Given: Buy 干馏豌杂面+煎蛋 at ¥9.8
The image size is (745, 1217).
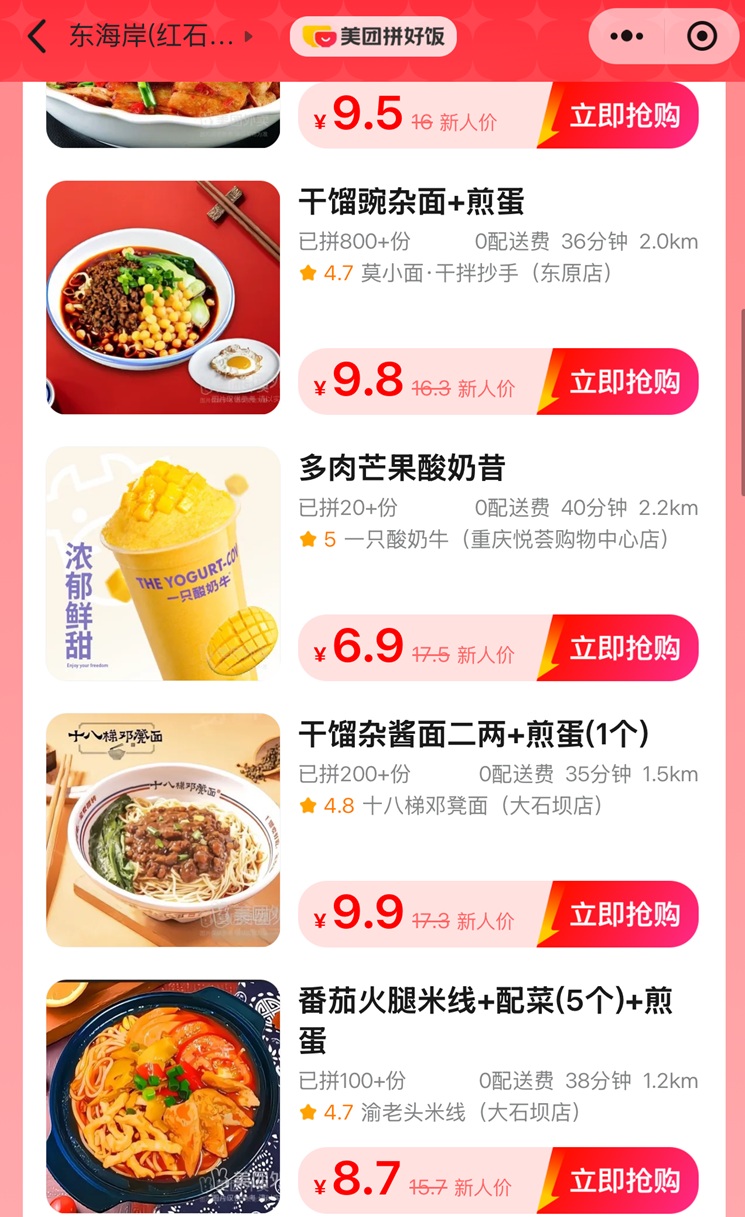Looking at the screenshot, I should 620,382.
